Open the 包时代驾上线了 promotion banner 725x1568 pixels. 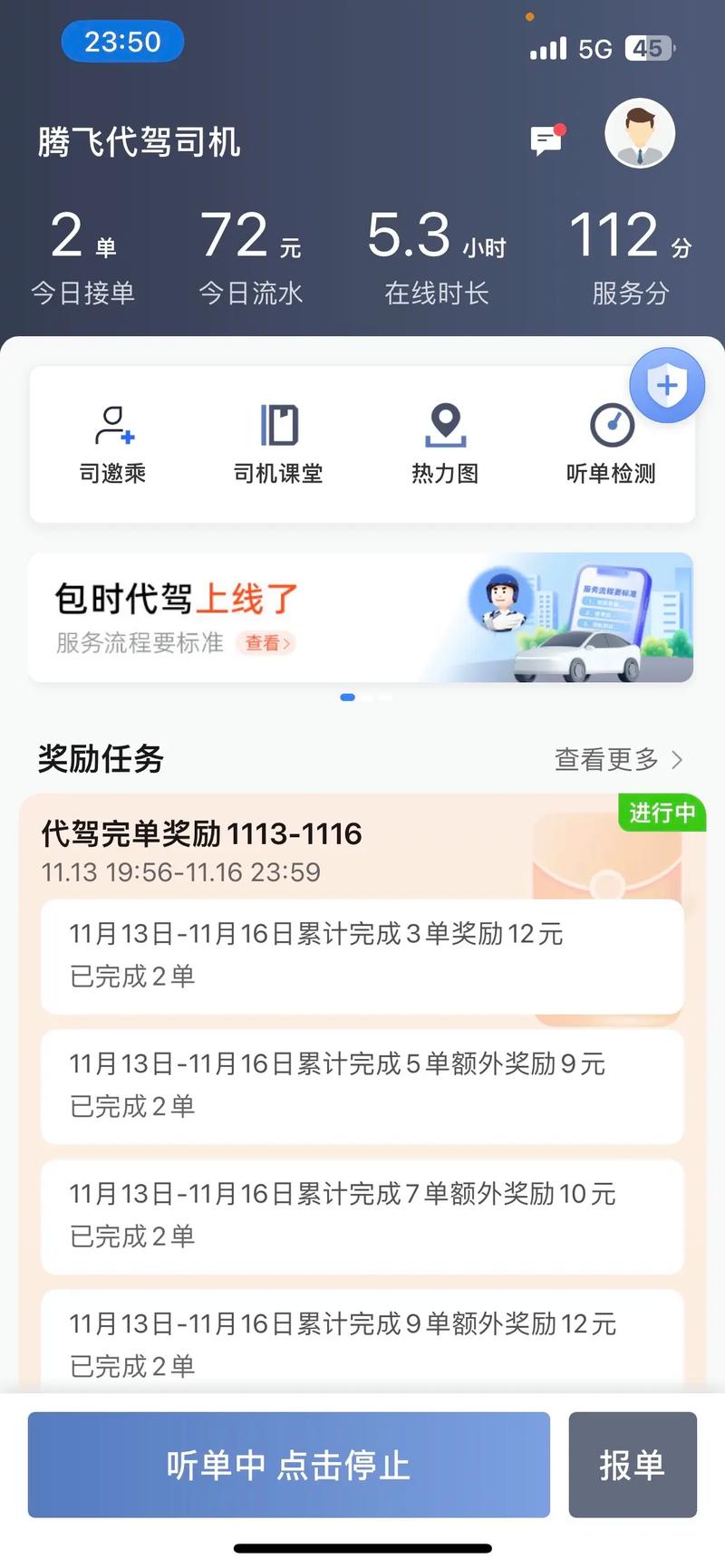361,617
